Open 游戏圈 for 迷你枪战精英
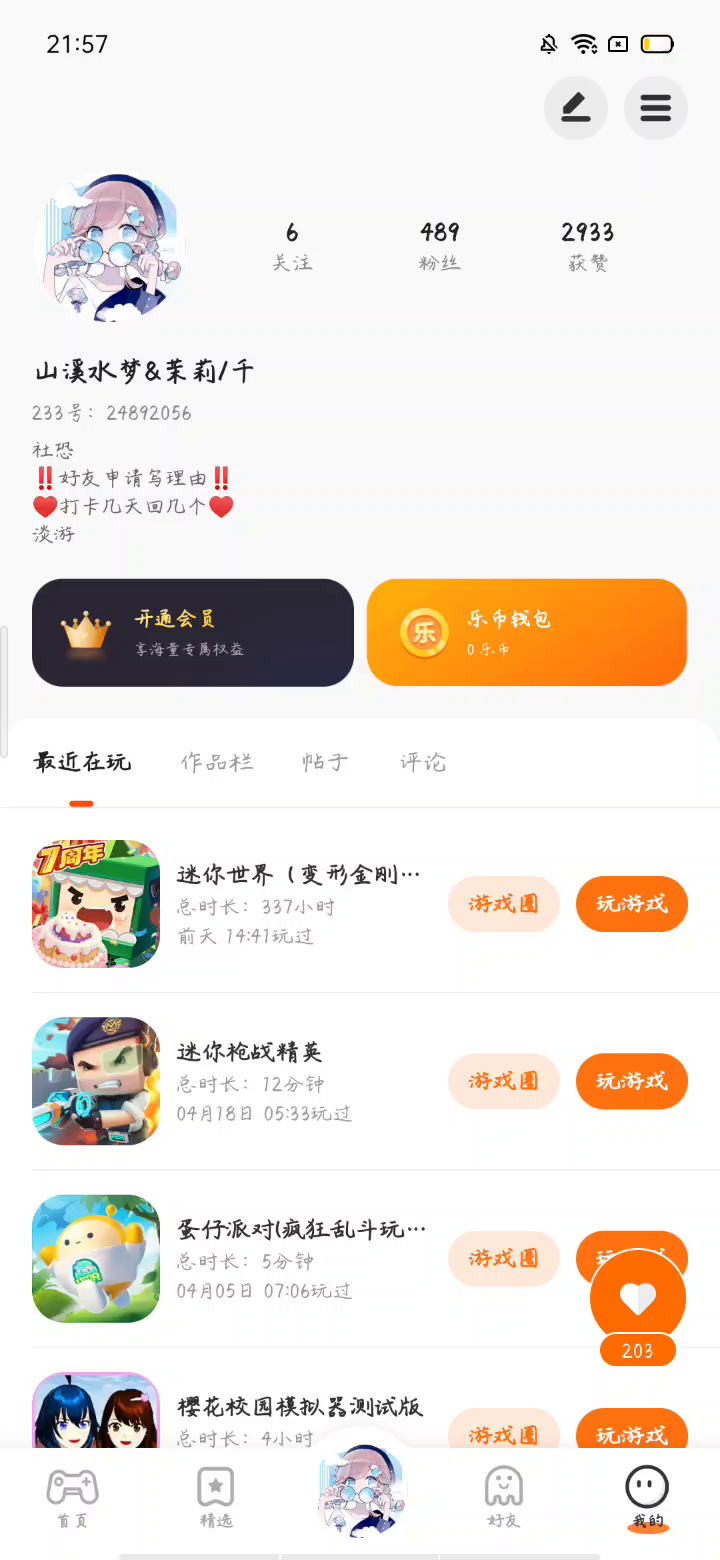720x1560 pixels. click(x=503, y=1081)
